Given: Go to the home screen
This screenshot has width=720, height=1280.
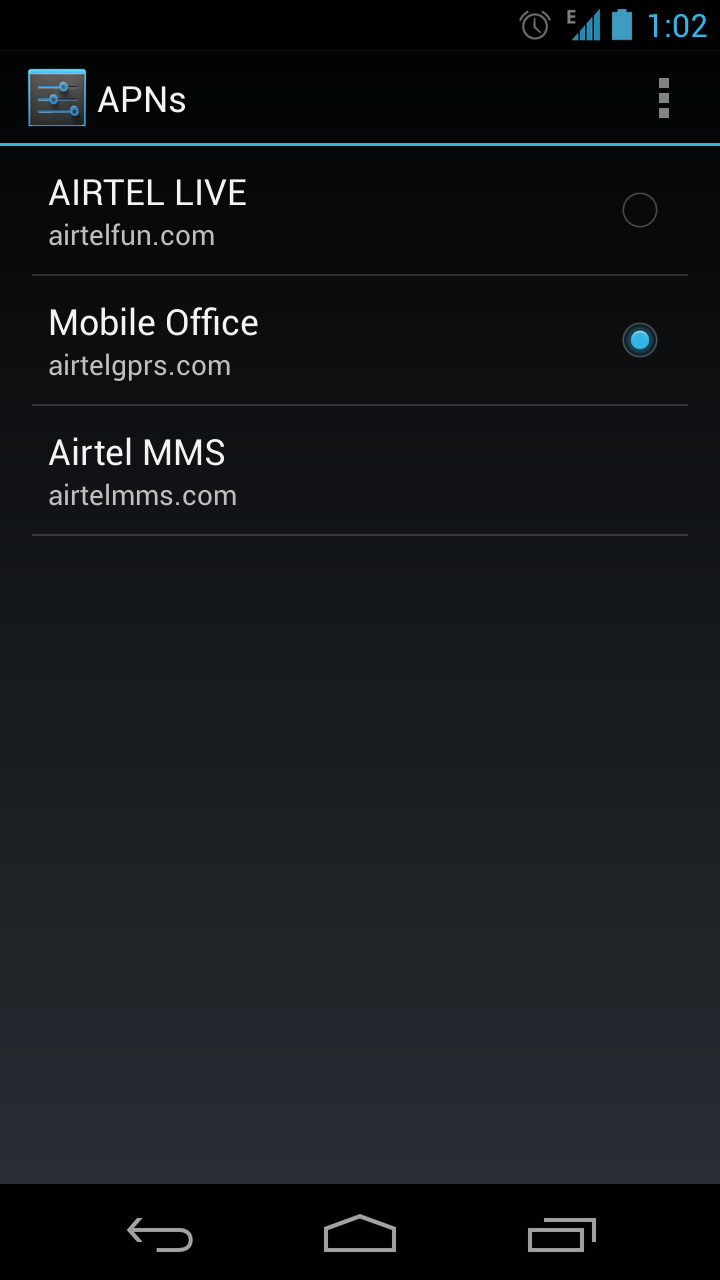Looking at the screenshot, I should pos(360,1233).
